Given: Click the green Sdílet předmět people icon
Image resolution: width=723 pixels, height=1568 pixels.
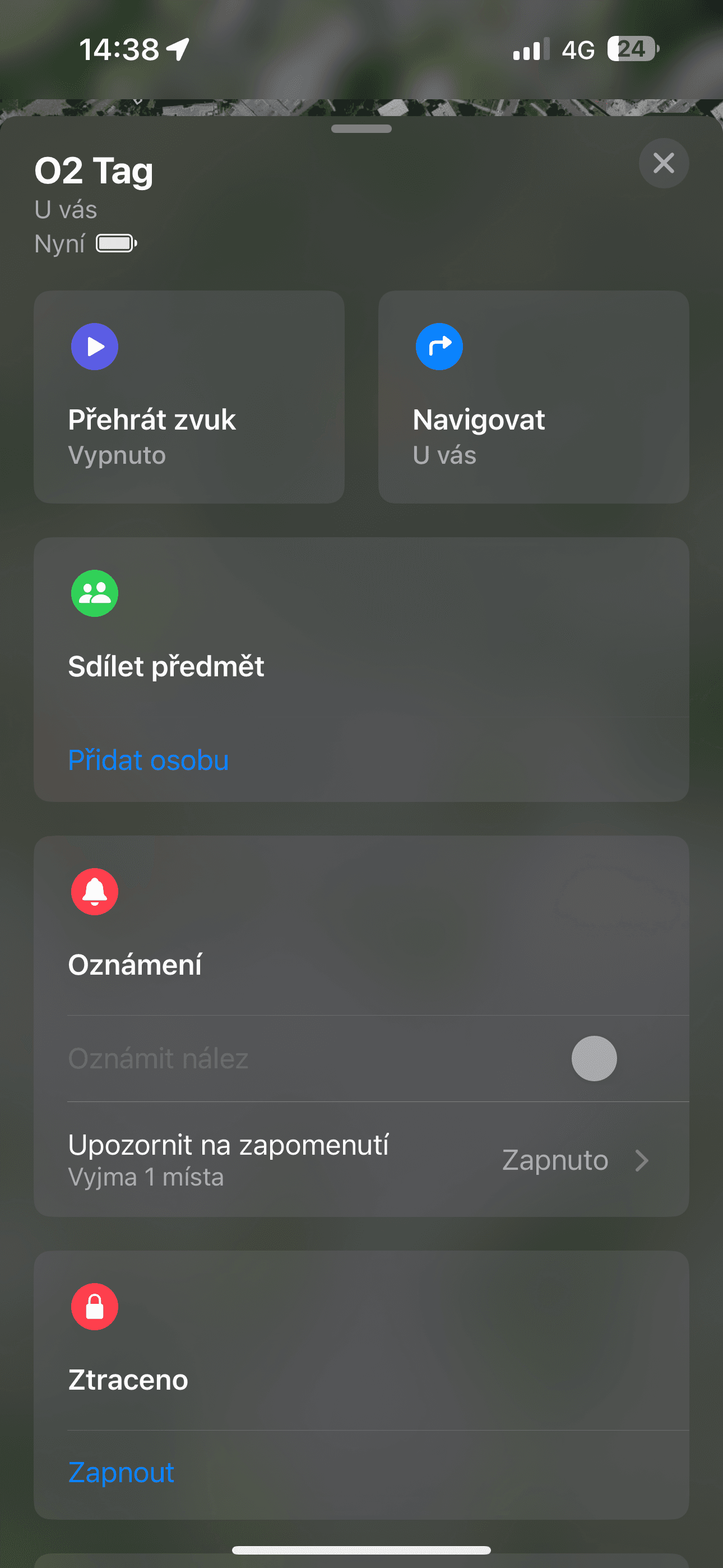Looking at the screenshot, I should (94, 594).
